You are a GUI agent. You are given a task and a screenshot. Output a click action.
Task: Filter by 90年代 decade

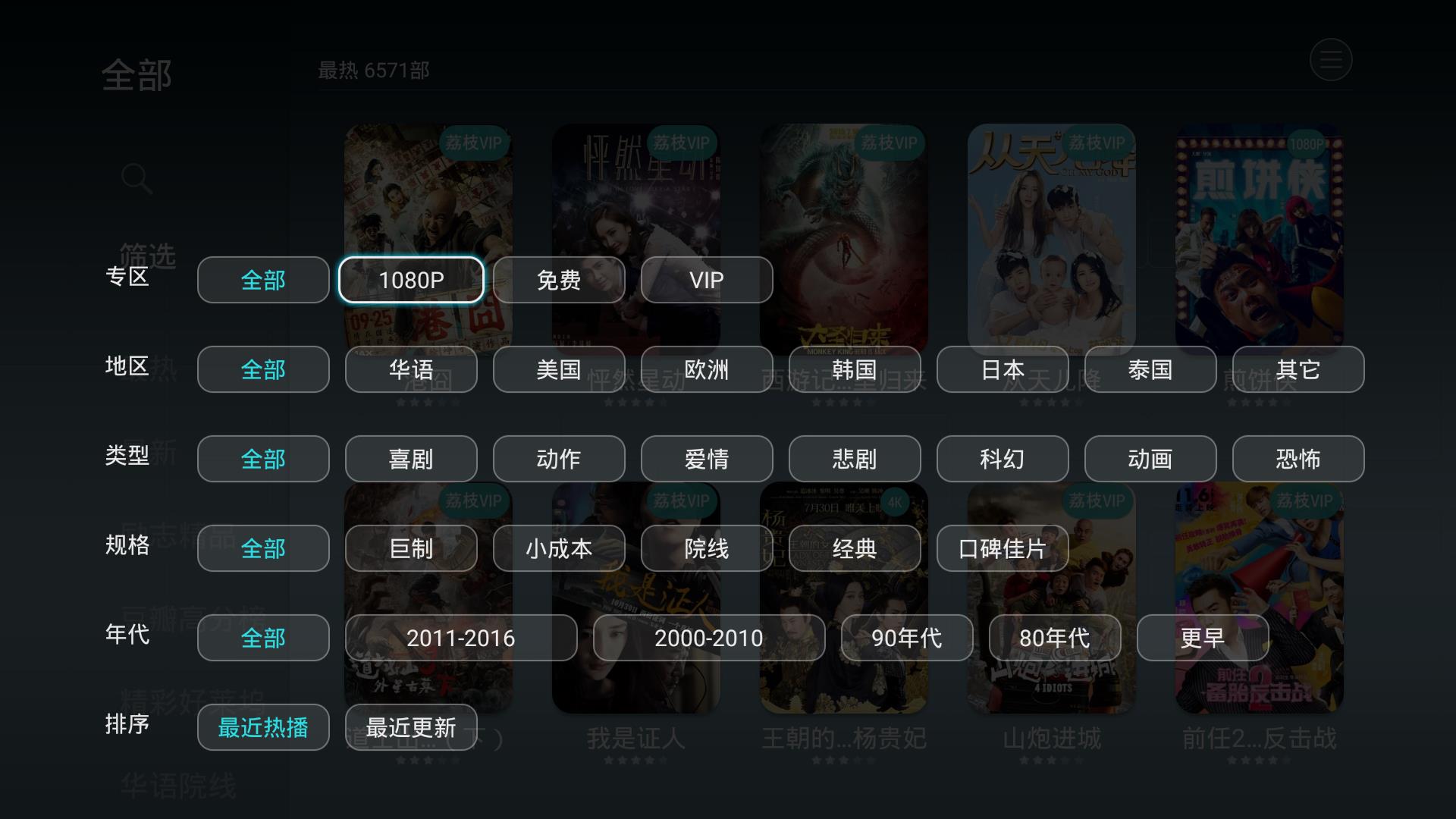click(906, 638)
